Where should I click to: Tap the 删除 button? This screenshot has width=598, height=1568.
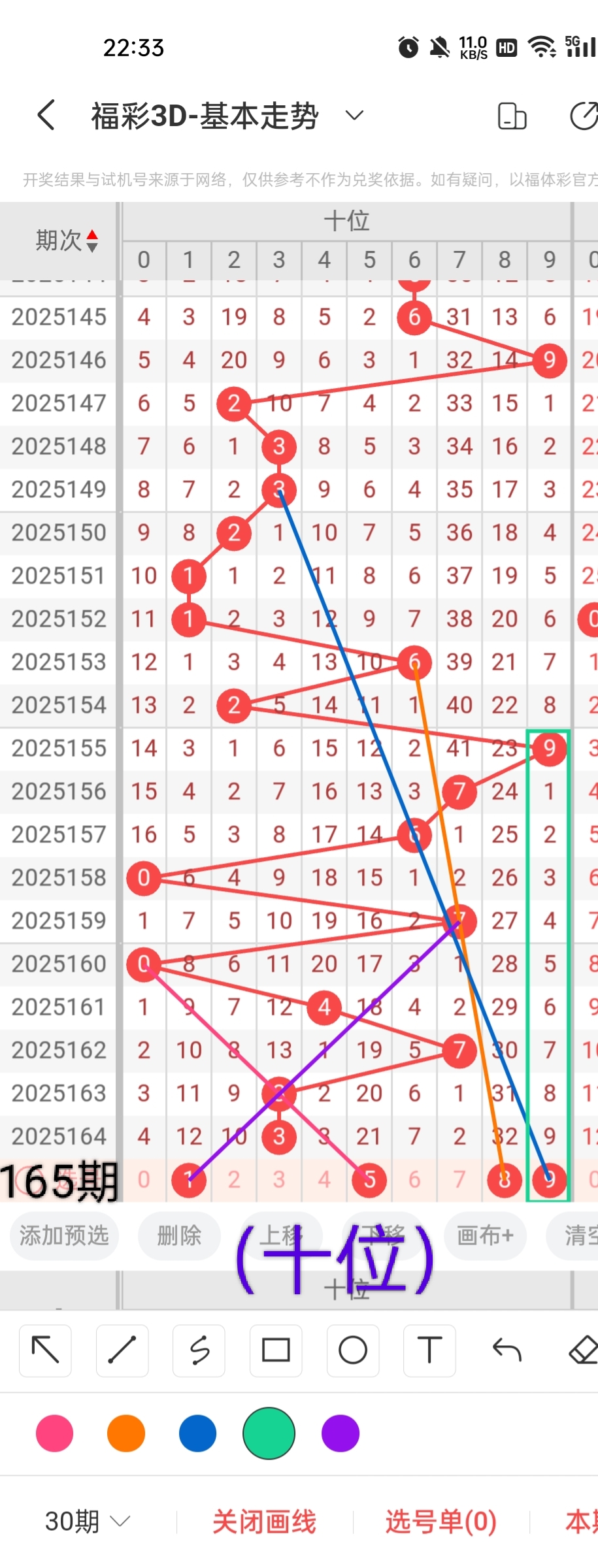click(179, 1235)
